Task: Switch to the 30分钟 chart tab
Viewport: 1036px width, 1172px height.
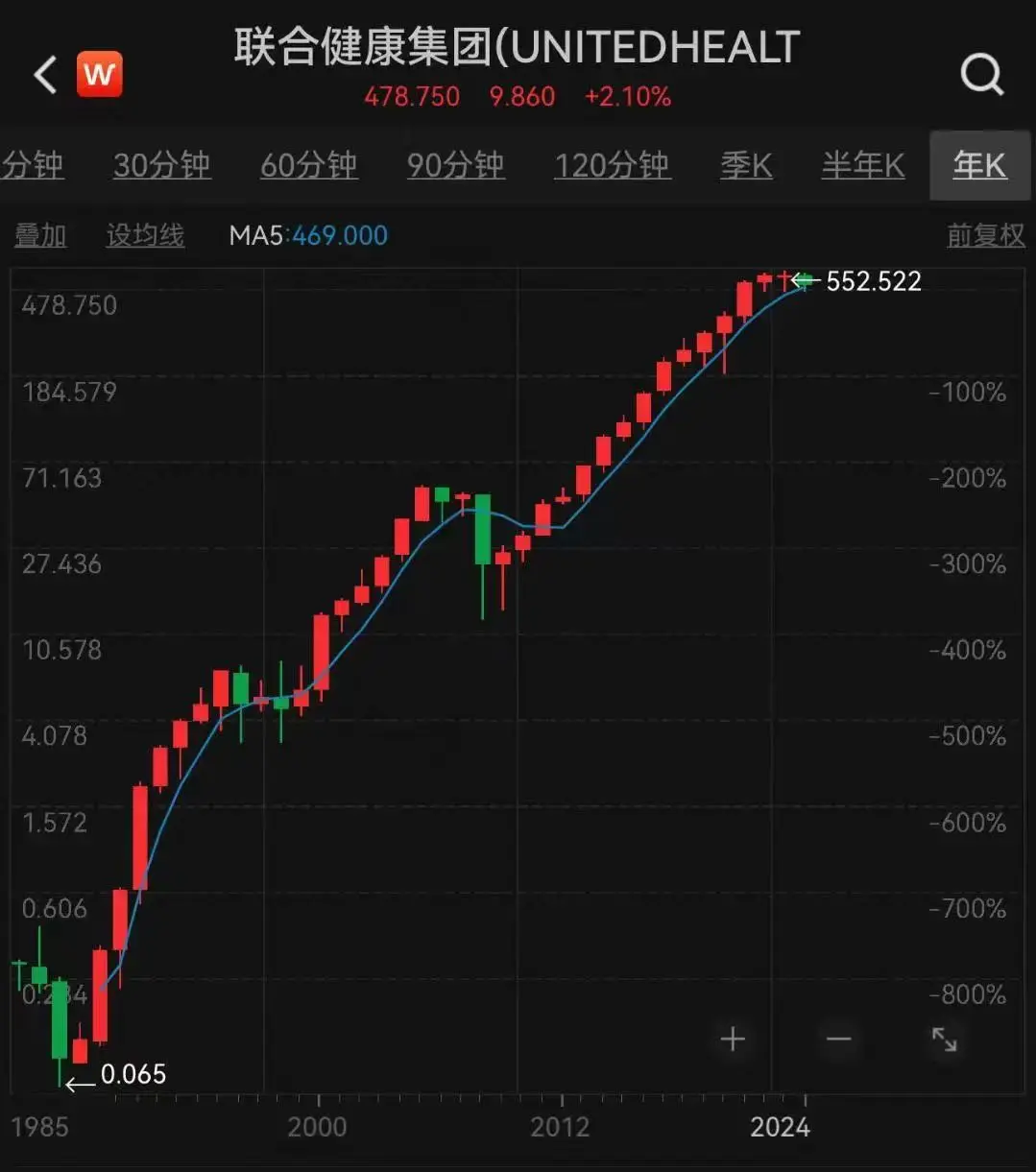Action: pos(161,165)
